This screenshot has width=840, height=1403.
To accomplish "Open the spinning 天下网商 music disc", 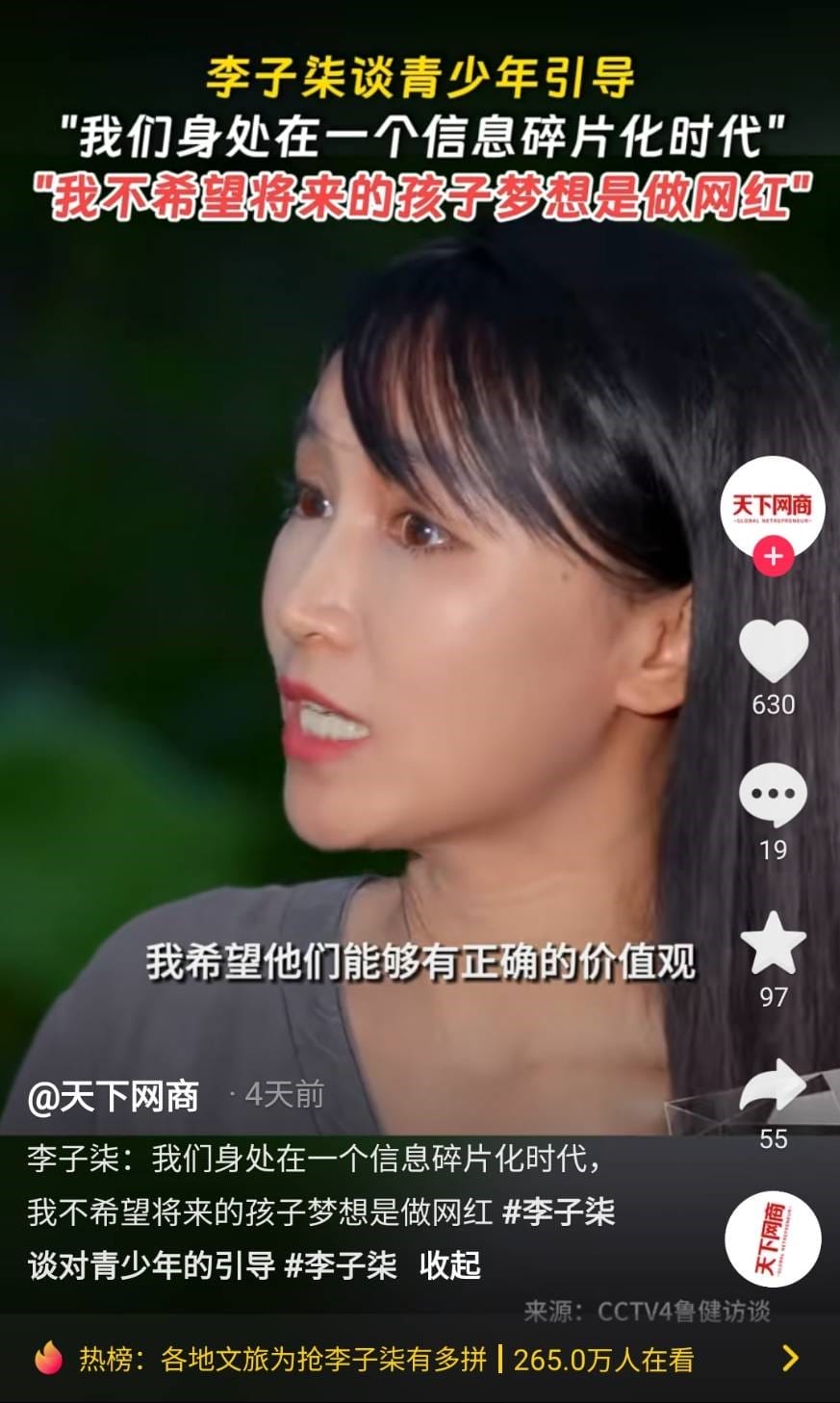I will (x=772, y=1239).
